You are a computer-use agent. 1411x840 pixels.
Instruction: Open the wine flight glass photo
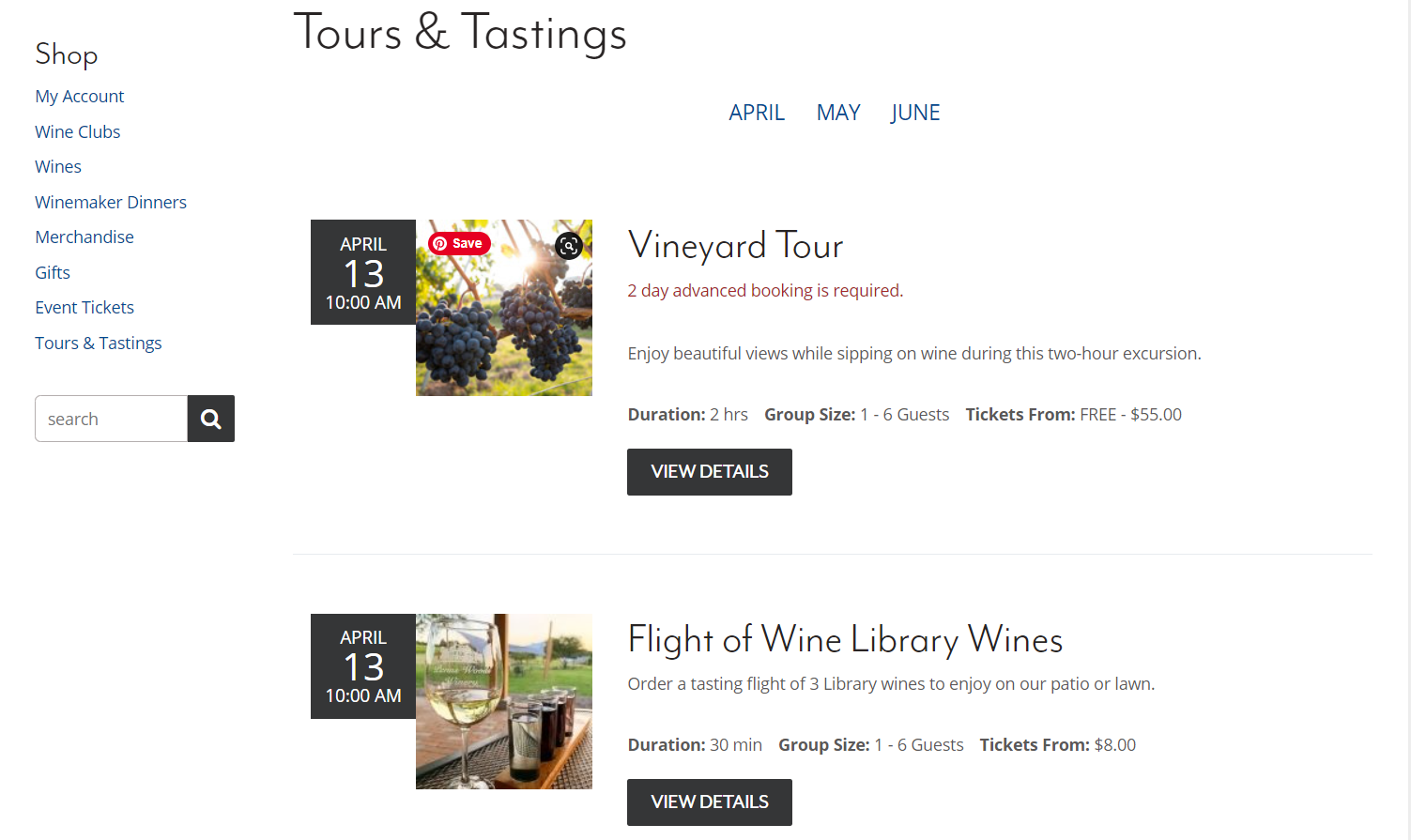pos(504,701)
